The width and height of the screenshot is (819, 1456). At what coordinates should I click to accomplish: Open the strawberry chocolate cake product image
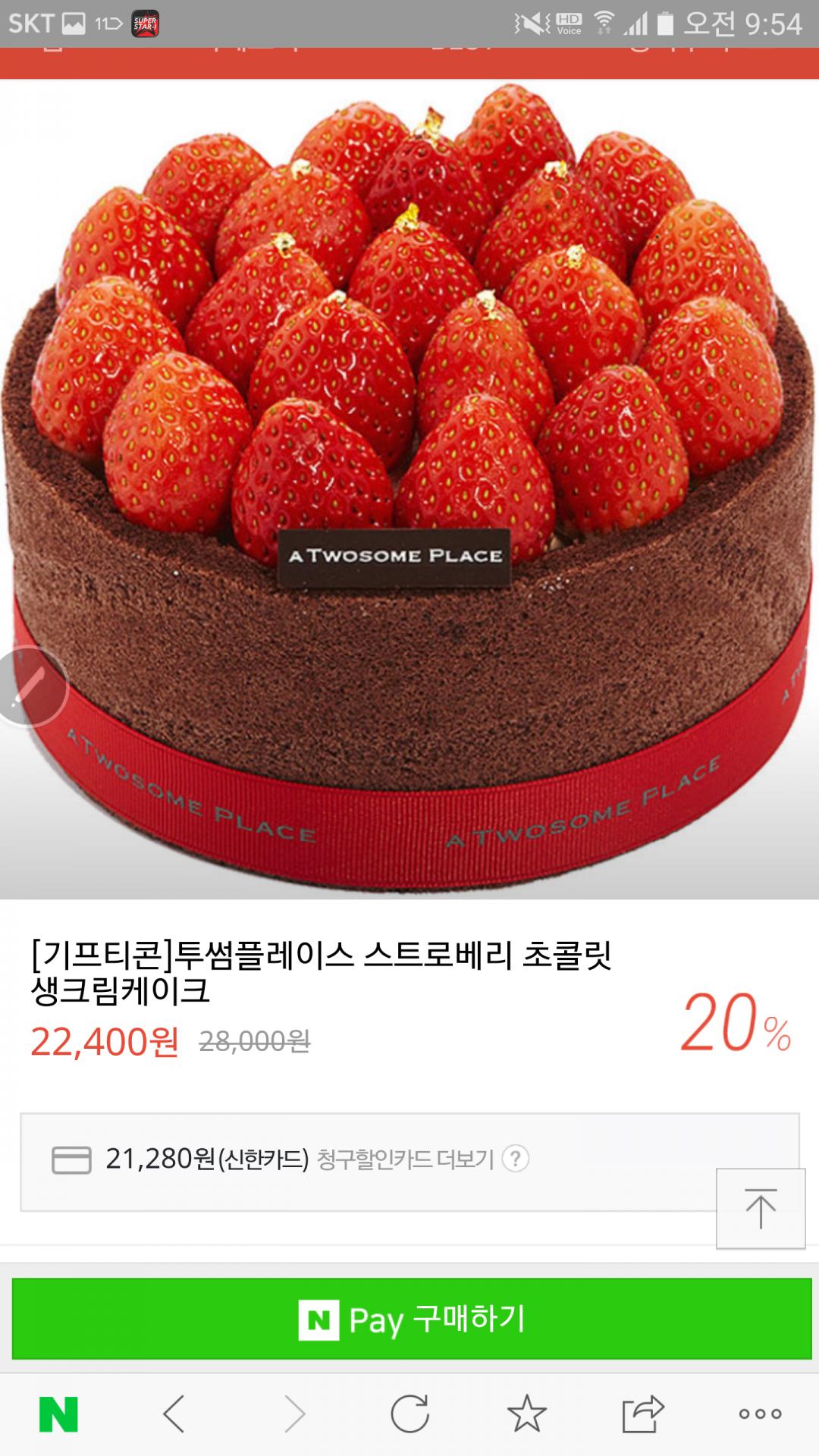409,489
